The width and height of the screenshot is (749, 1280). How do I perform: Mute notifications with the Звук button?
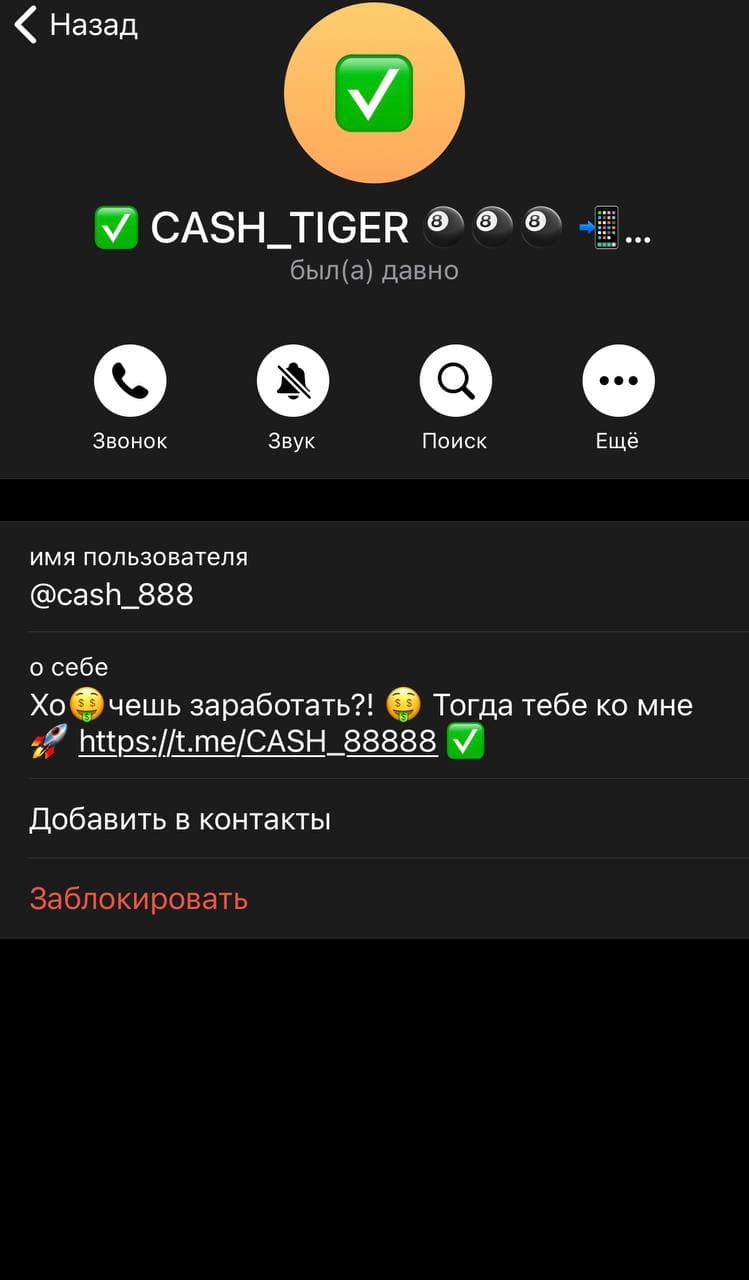pos(292,381)
